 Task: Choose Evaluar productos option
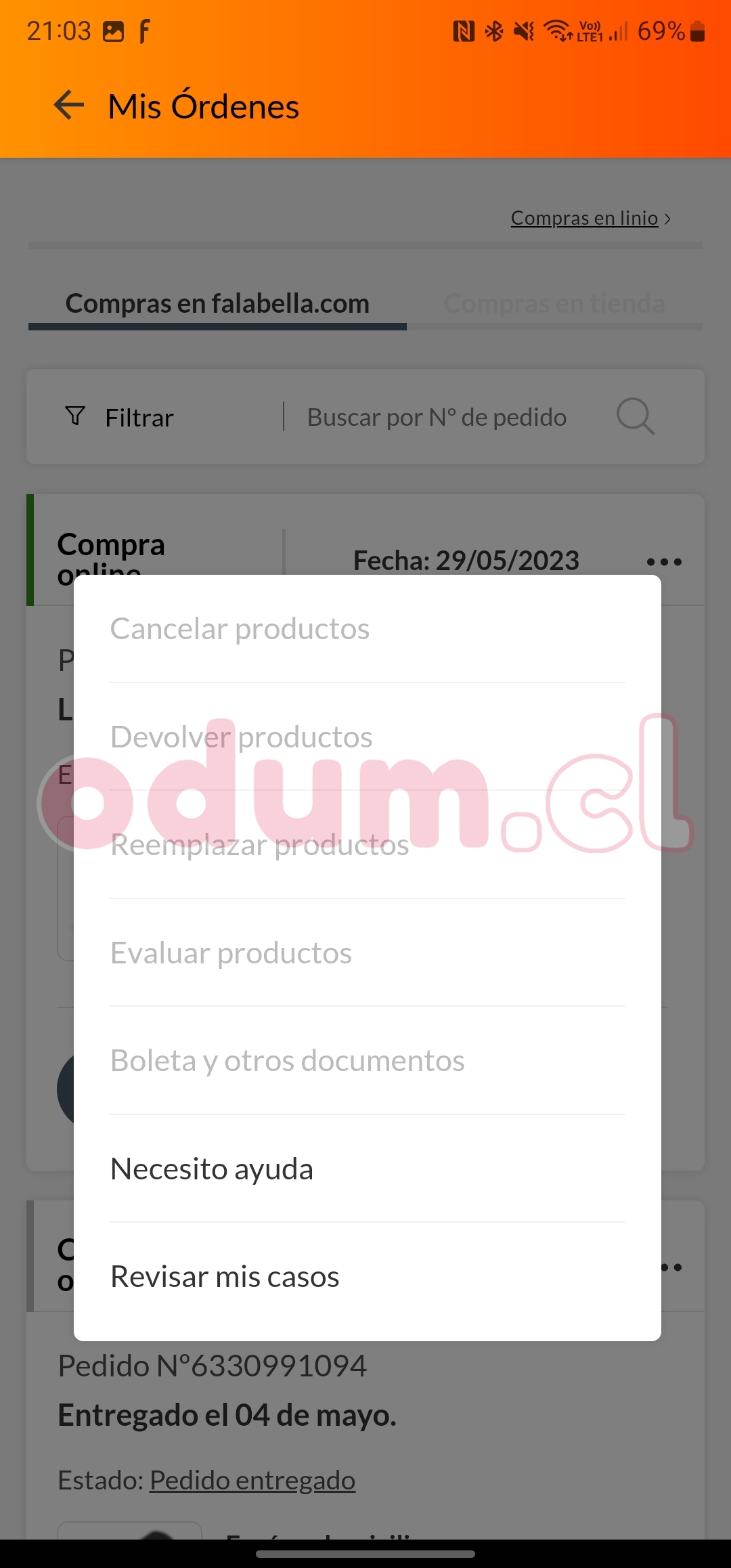(x=231, y=953)
